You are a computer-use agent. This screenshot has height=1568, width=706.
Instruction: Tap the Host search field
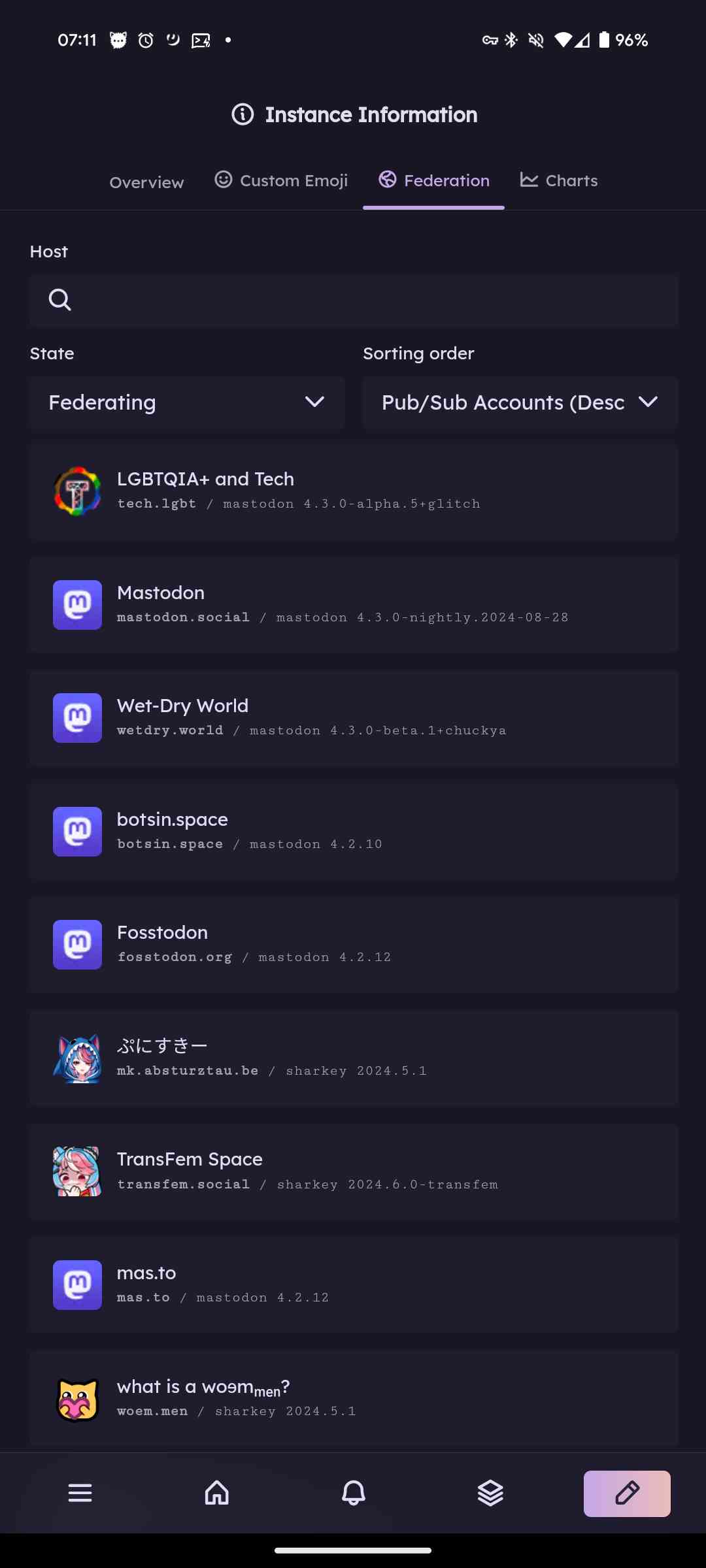pyautogui.click(x=354, y=300)
